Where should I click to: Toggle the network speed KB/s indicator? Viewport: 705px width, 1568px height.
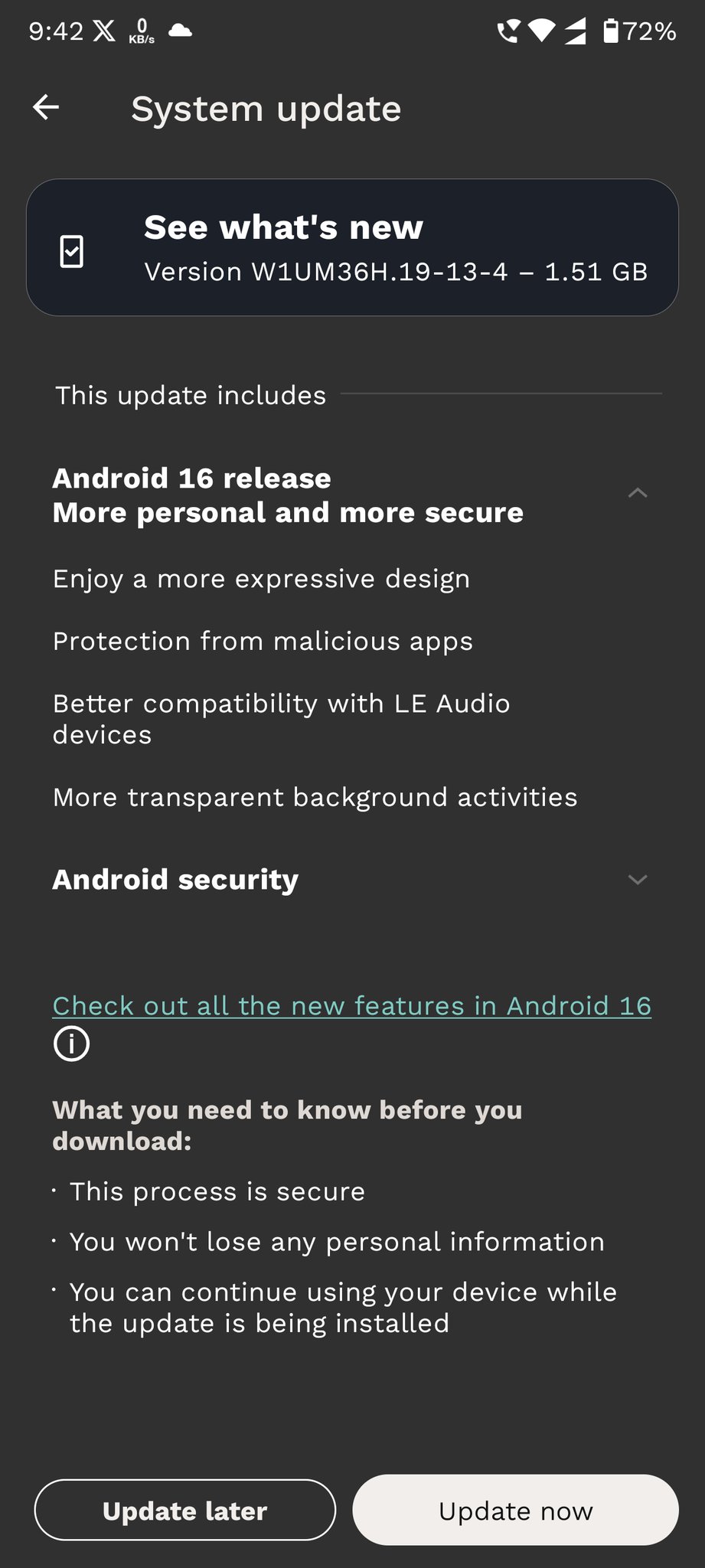click(x=141, y=32)
